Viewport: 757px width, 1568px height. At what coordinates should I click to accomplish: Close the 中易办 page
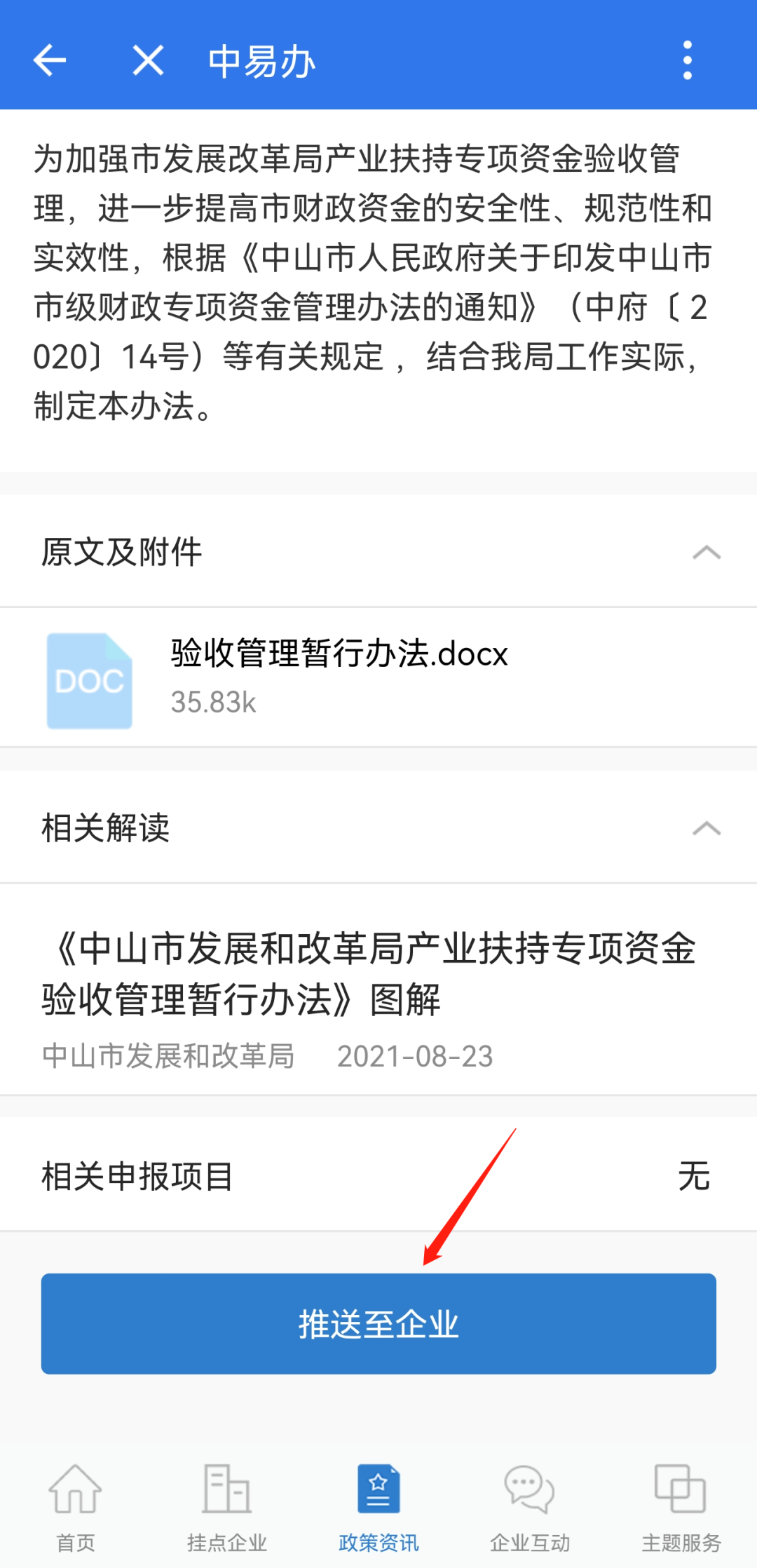click(x=148, y=60)
